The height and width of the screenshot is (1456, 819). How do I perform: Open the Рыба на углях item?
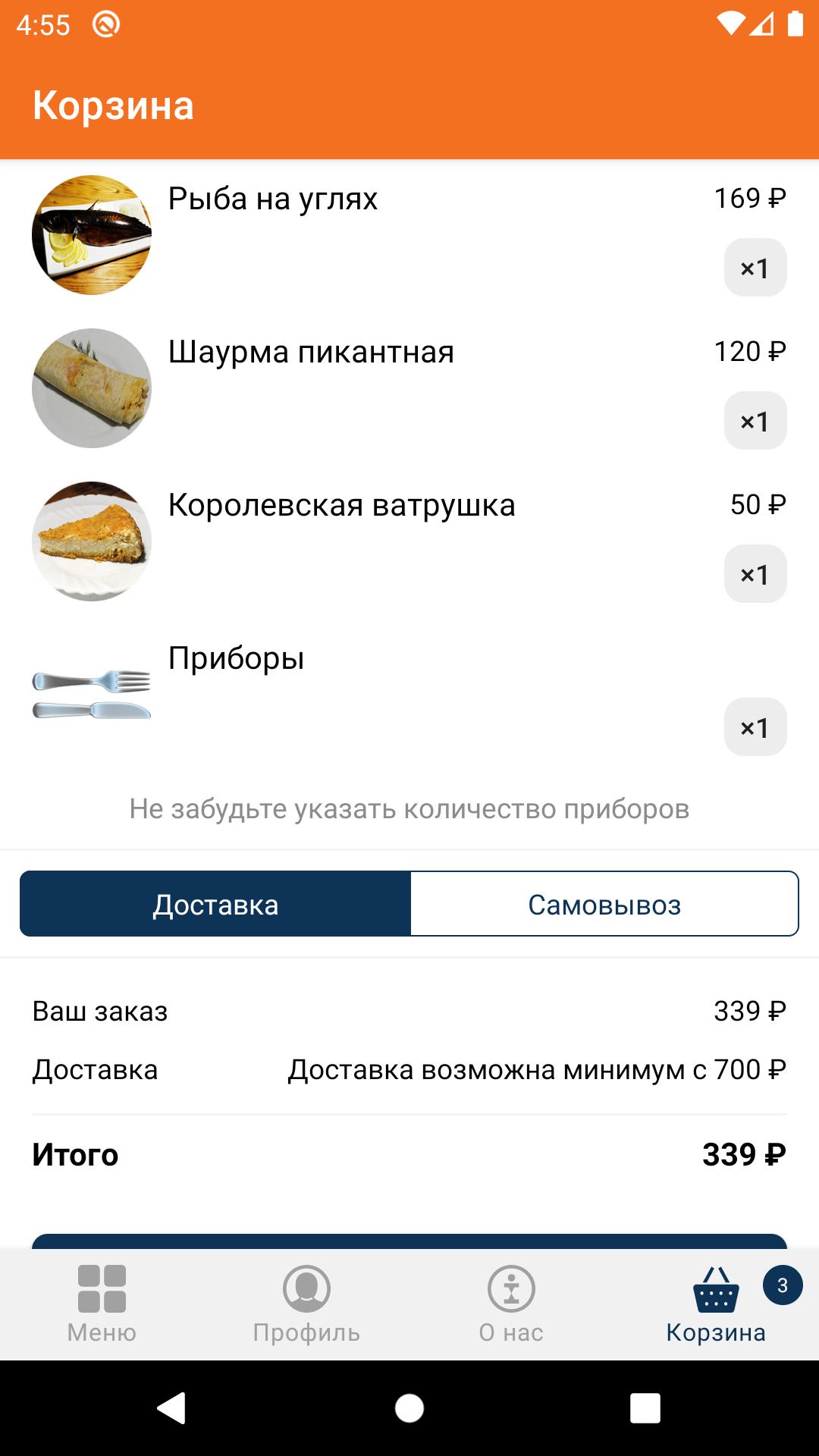272,199
